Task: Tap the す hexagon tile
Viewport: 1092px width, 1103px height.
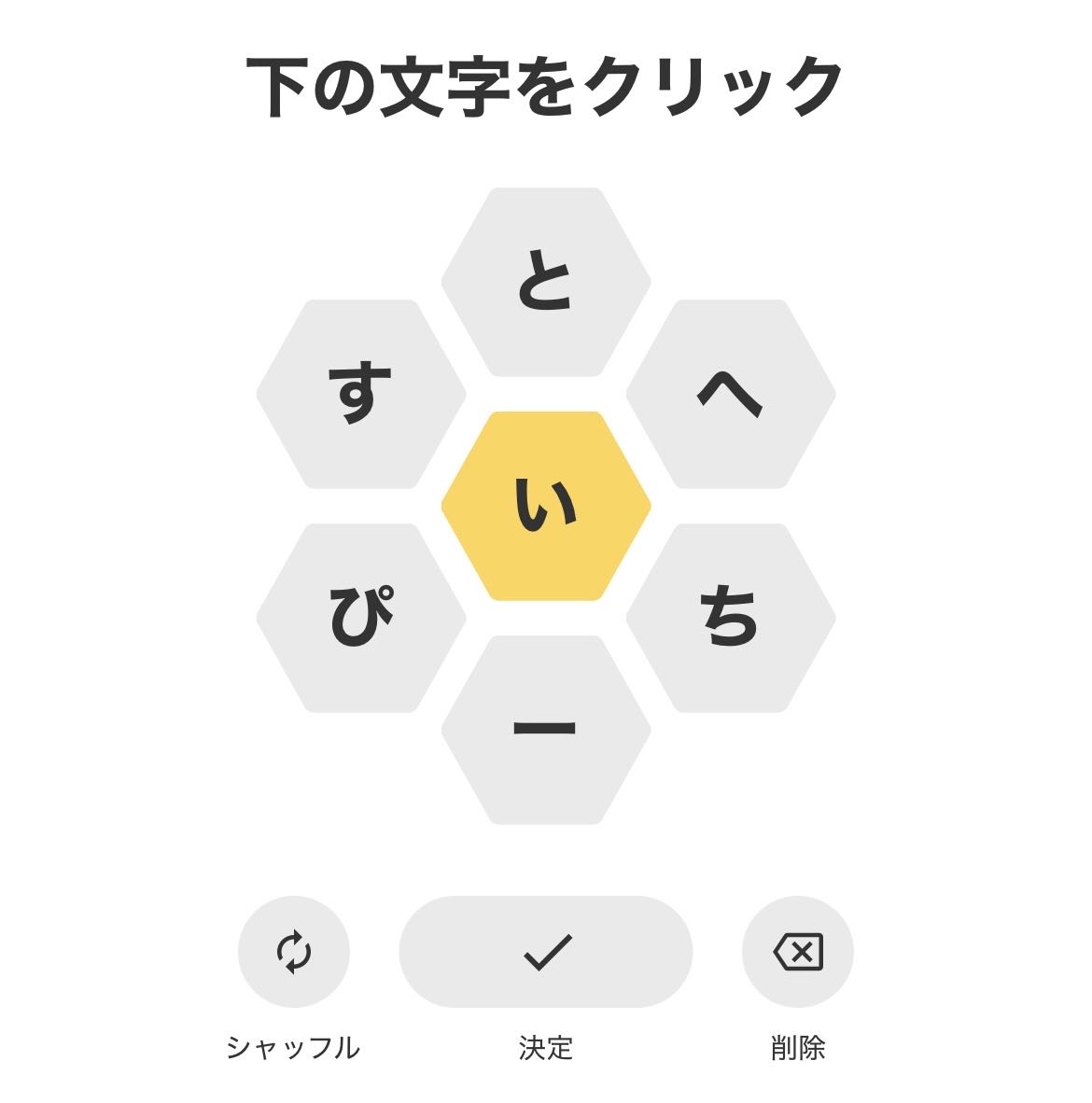Action: pyautogui.click(x=361, y=394)
